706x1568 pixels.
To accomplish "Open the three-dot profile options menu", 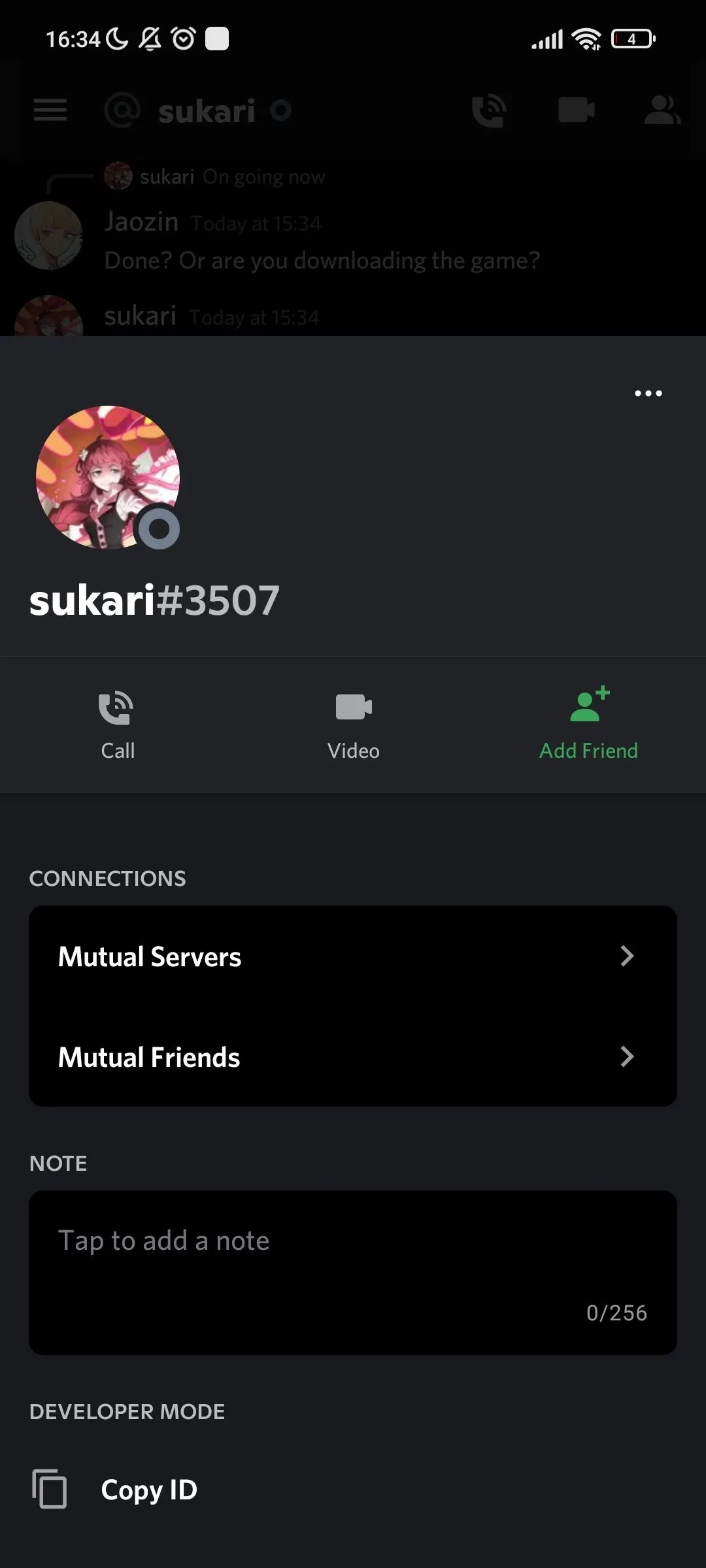I will [x=648, y=393].
